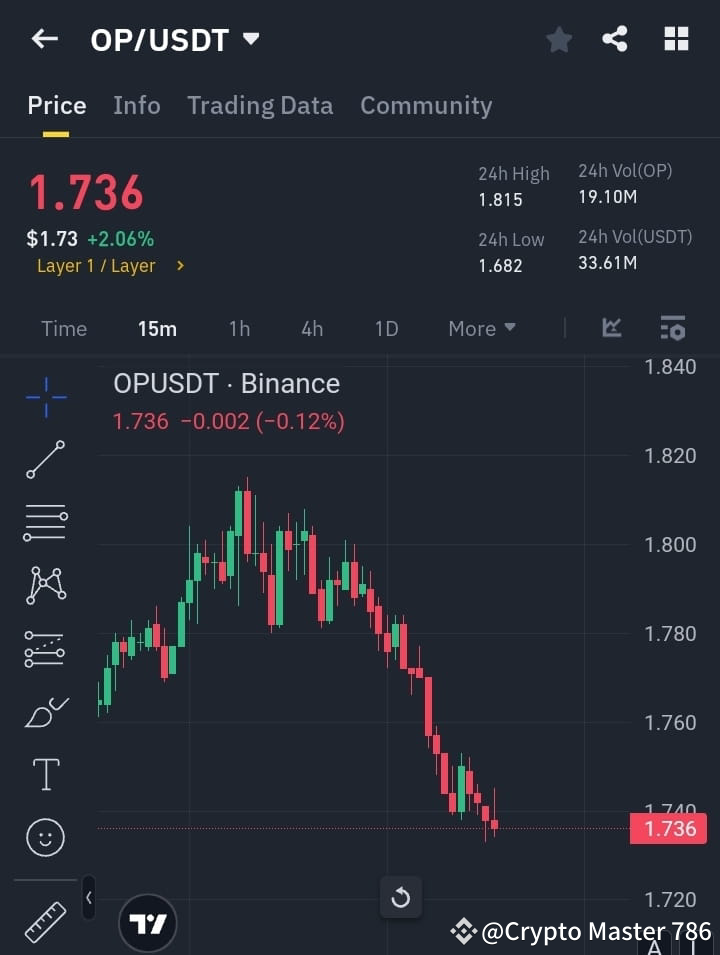Select the crosshair cursor tool

point(45,398)
